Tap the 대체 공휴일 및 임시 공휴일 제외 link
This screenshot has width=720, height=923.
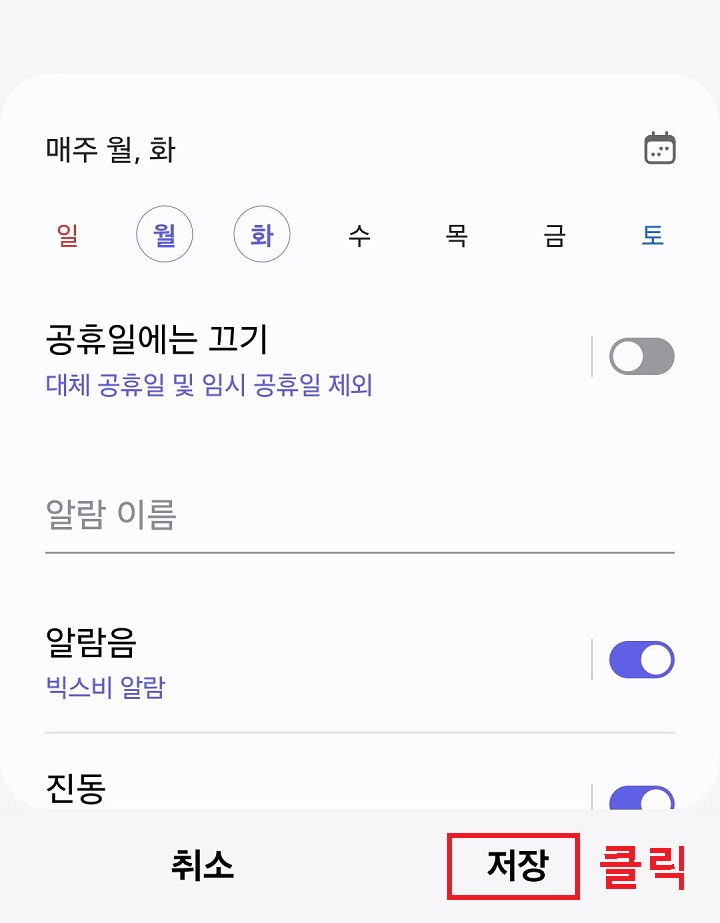point(211,386)
